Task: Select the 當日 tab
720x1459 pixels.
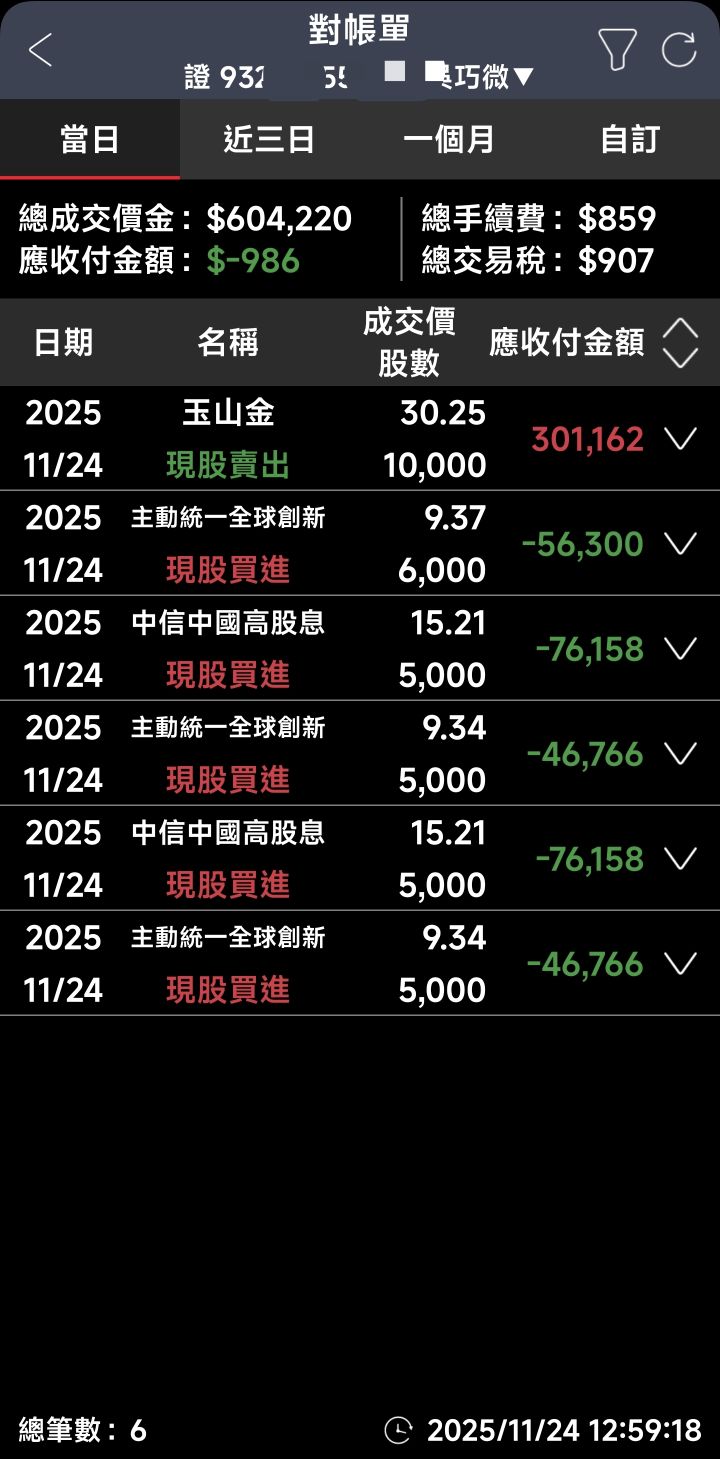Action: click(90, 139)
